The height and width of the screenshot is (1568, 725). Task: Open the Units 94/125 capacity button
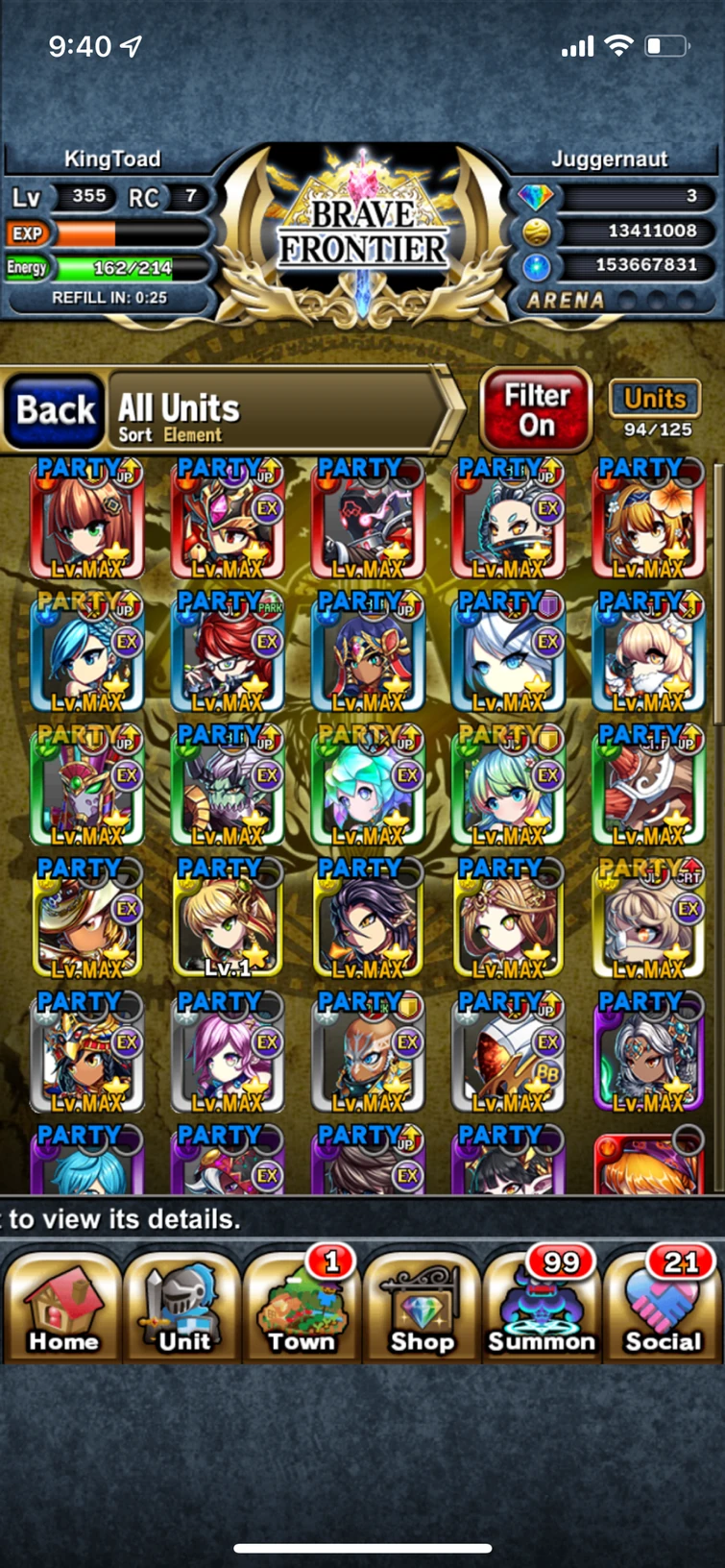656,409
